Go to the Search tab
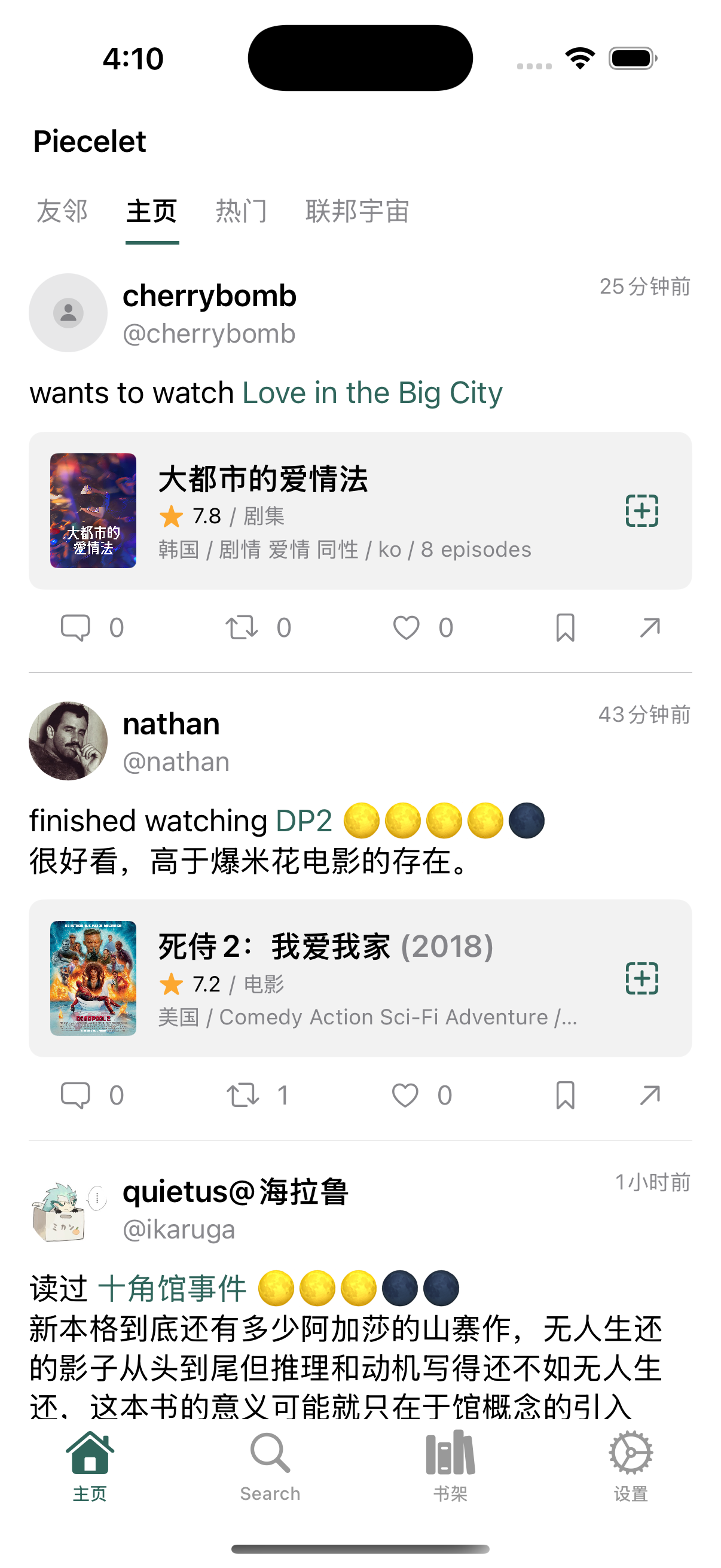This screenshot has width=721, height=1568. tap(270, 1466)
